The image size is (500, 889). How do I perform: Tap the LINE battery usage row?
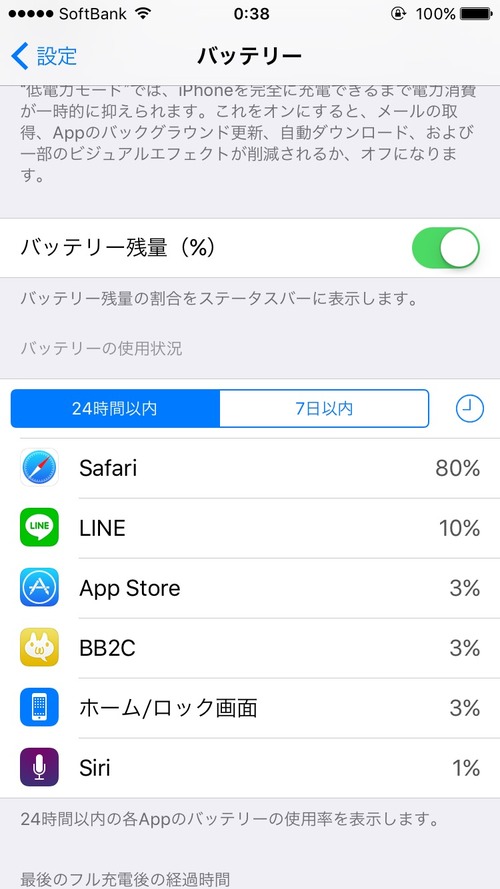pyautogui.click(x=250, y=528)
